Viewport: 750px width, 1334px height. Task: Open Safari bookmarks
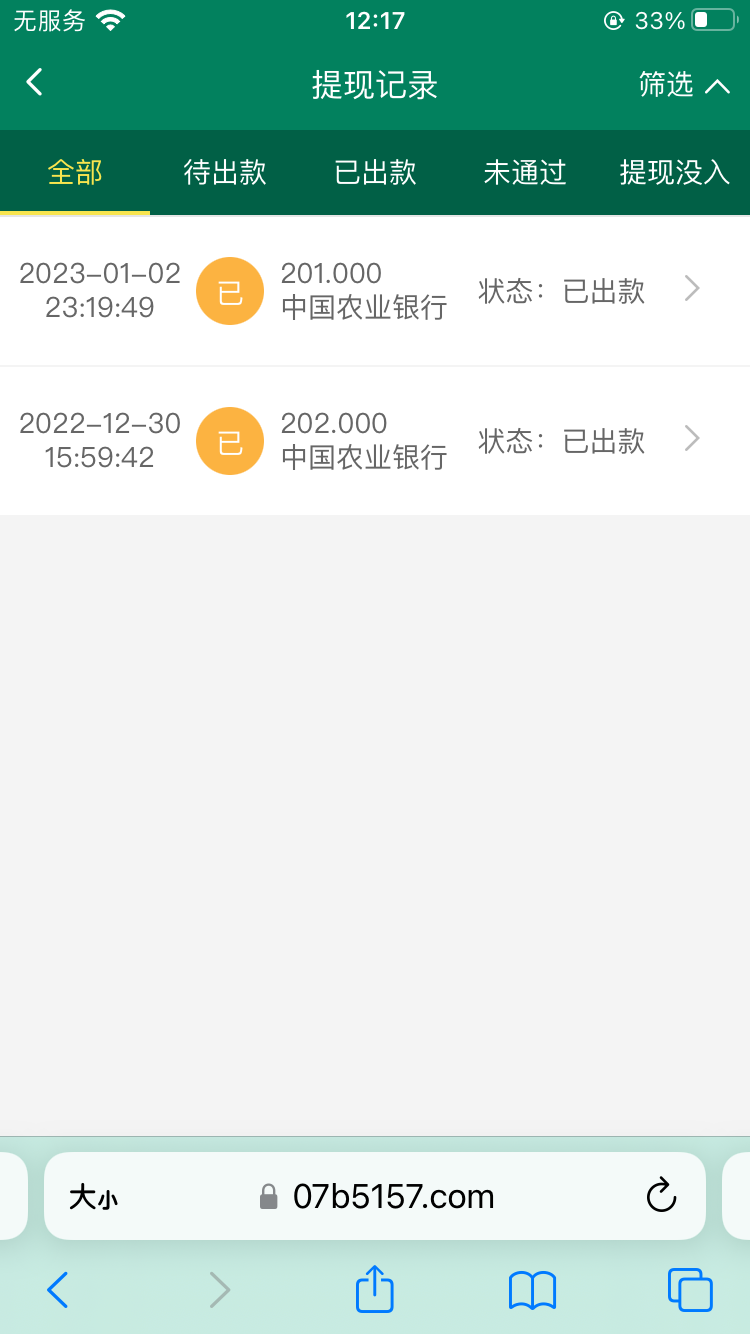(532, 1290)
